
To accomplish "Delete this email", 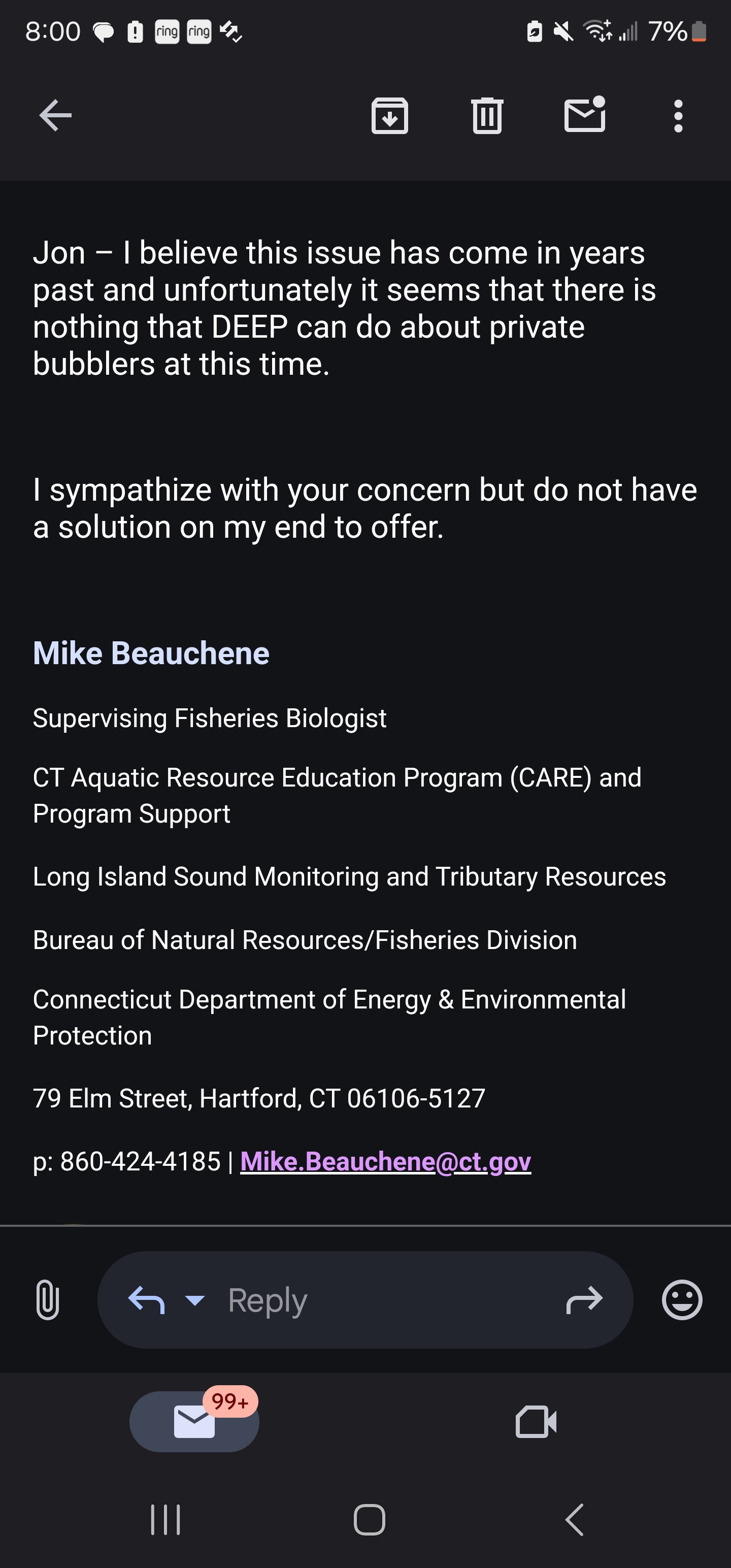I will pos(487,116).
